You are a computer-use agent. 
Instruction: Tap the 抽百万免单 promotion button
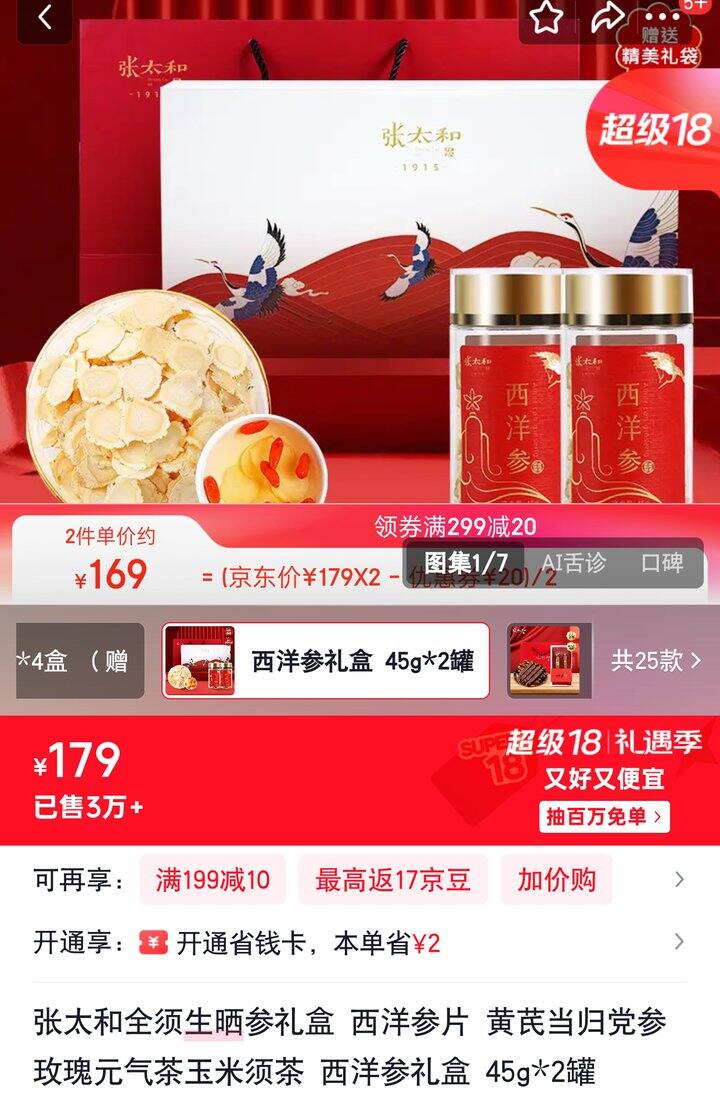tap(604, 817)
